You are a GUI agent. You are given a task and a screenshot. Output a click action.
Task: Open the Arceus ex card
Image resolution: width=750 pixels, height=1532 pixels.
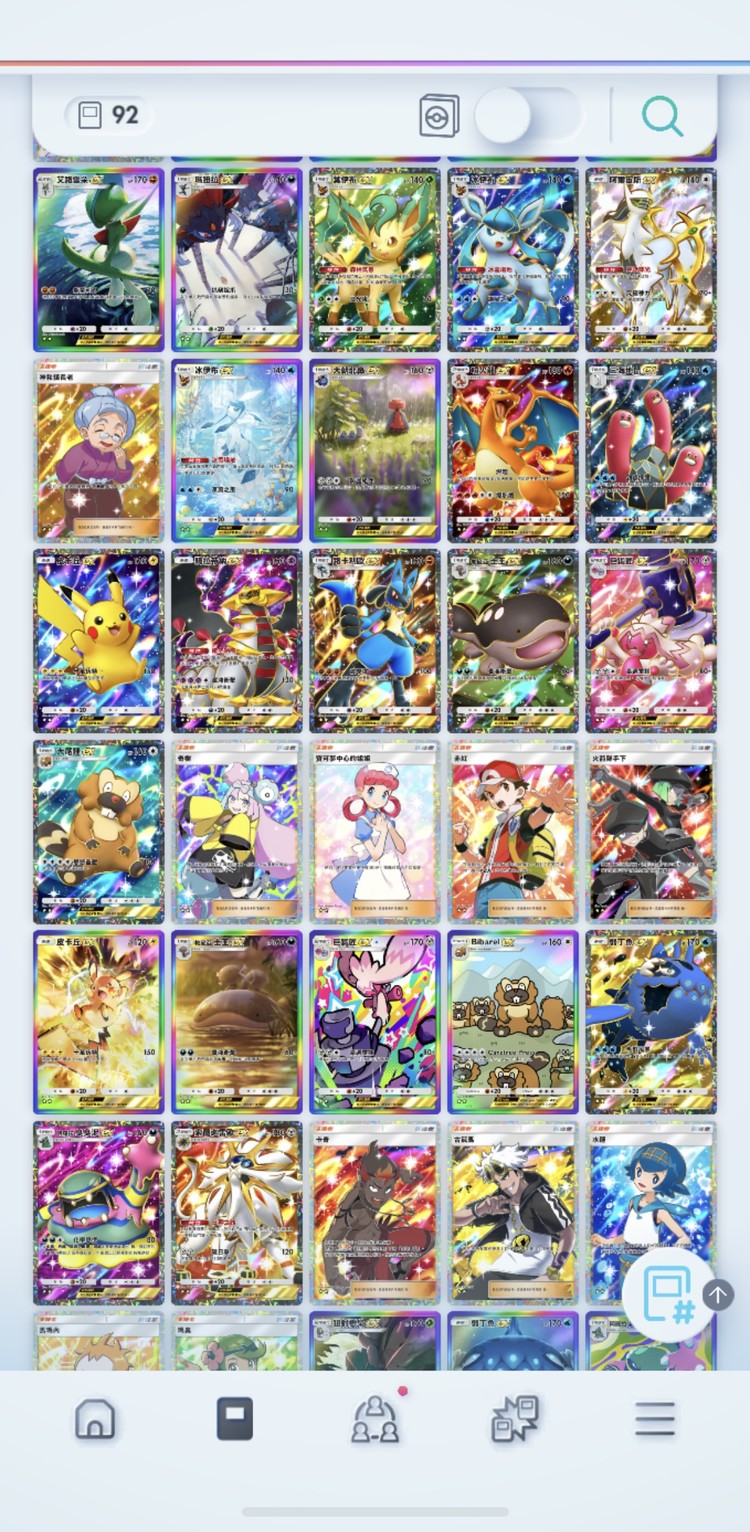651,259
